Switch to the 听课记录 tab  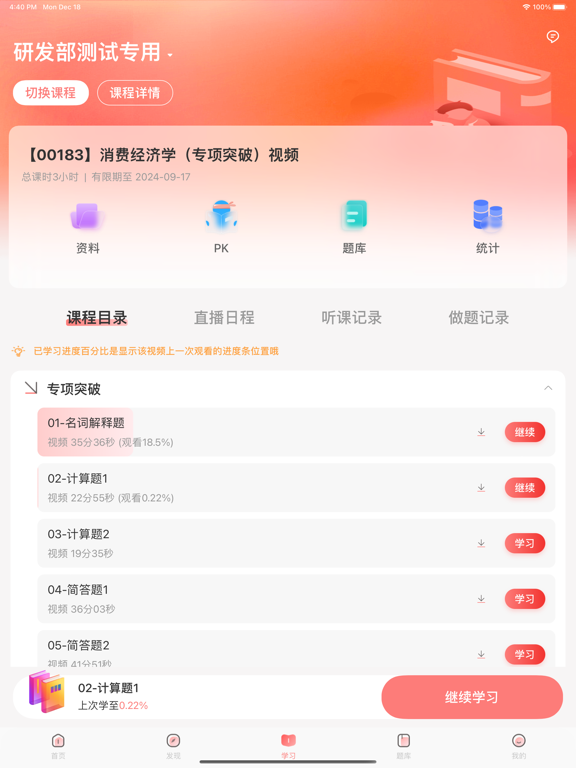[x=351, y=318]
